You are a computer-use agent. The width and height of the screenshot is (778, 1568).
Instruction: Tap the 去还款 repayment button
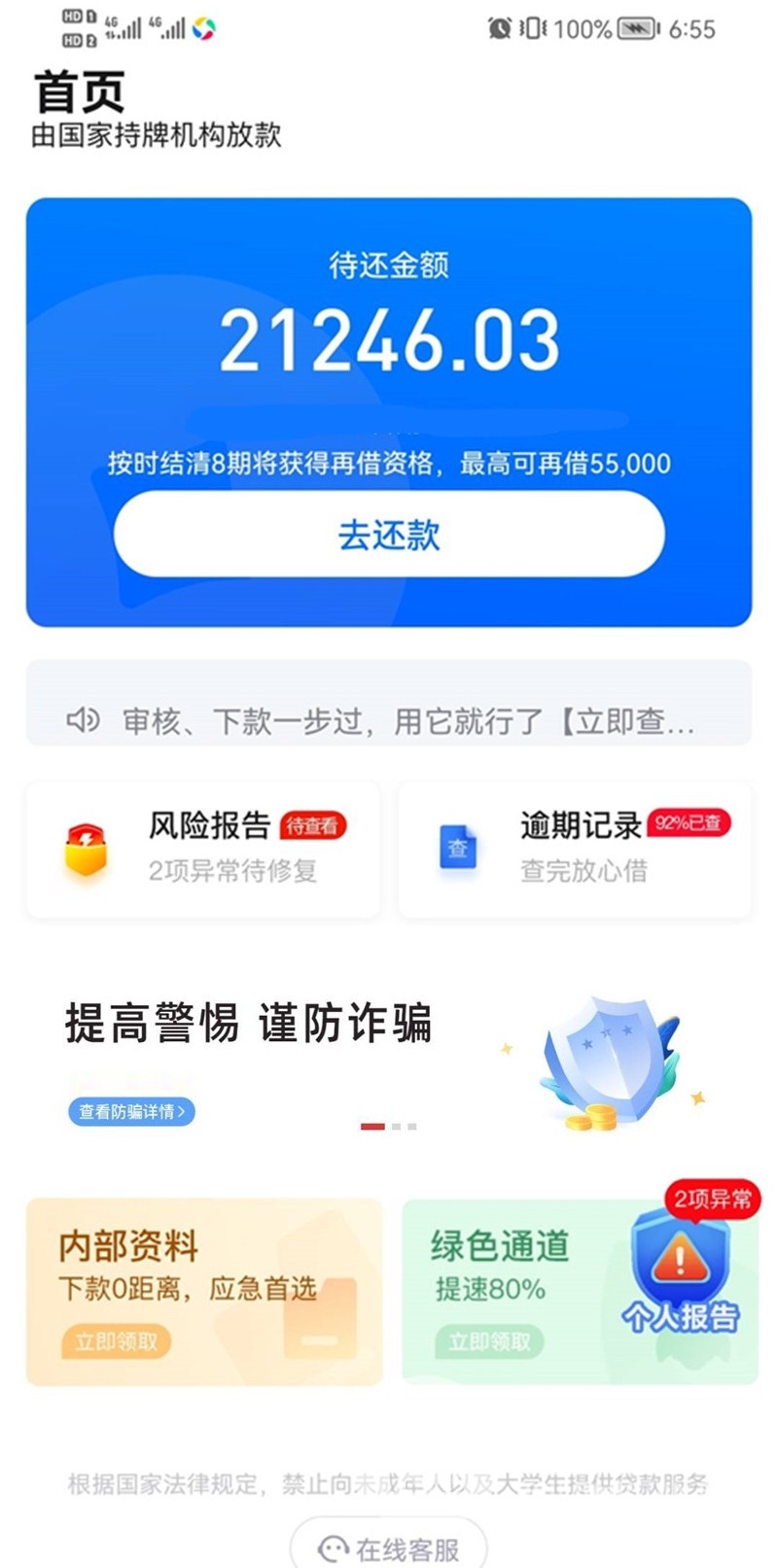point(389,534)
